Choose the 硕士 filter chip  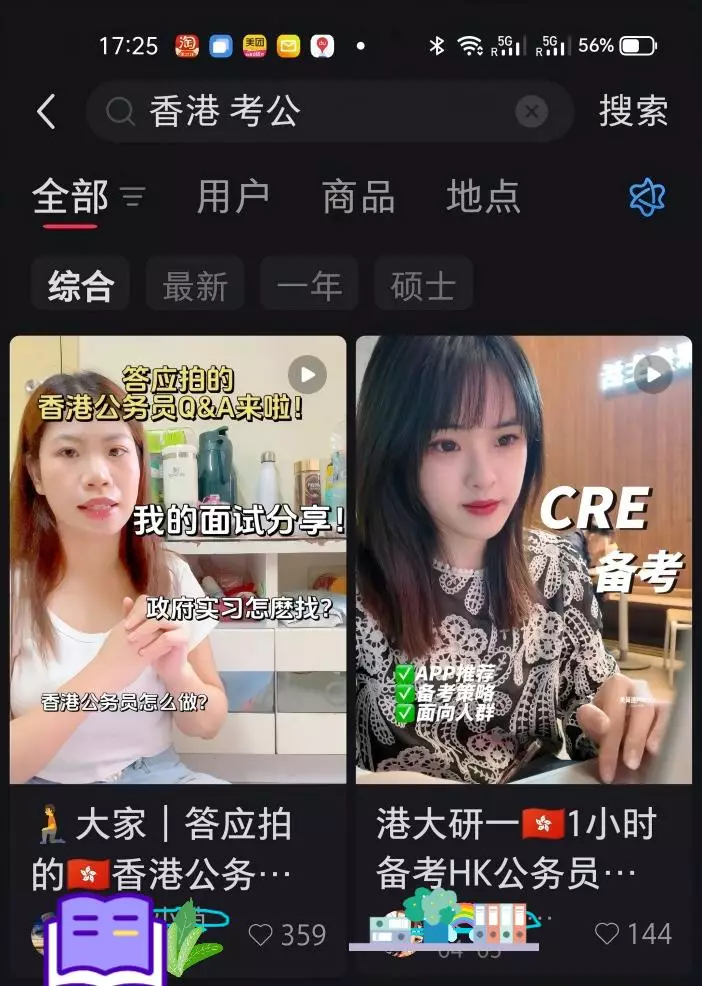pos(423,287)
